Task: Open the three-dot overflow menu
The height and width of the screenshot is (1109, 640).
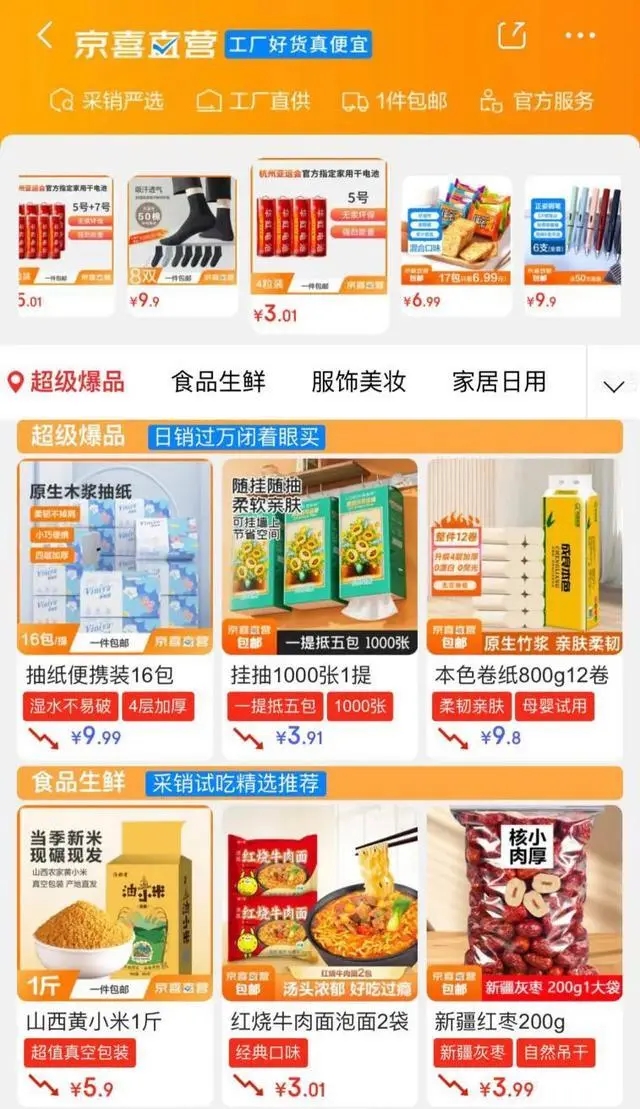Action: tap(580, 36)
